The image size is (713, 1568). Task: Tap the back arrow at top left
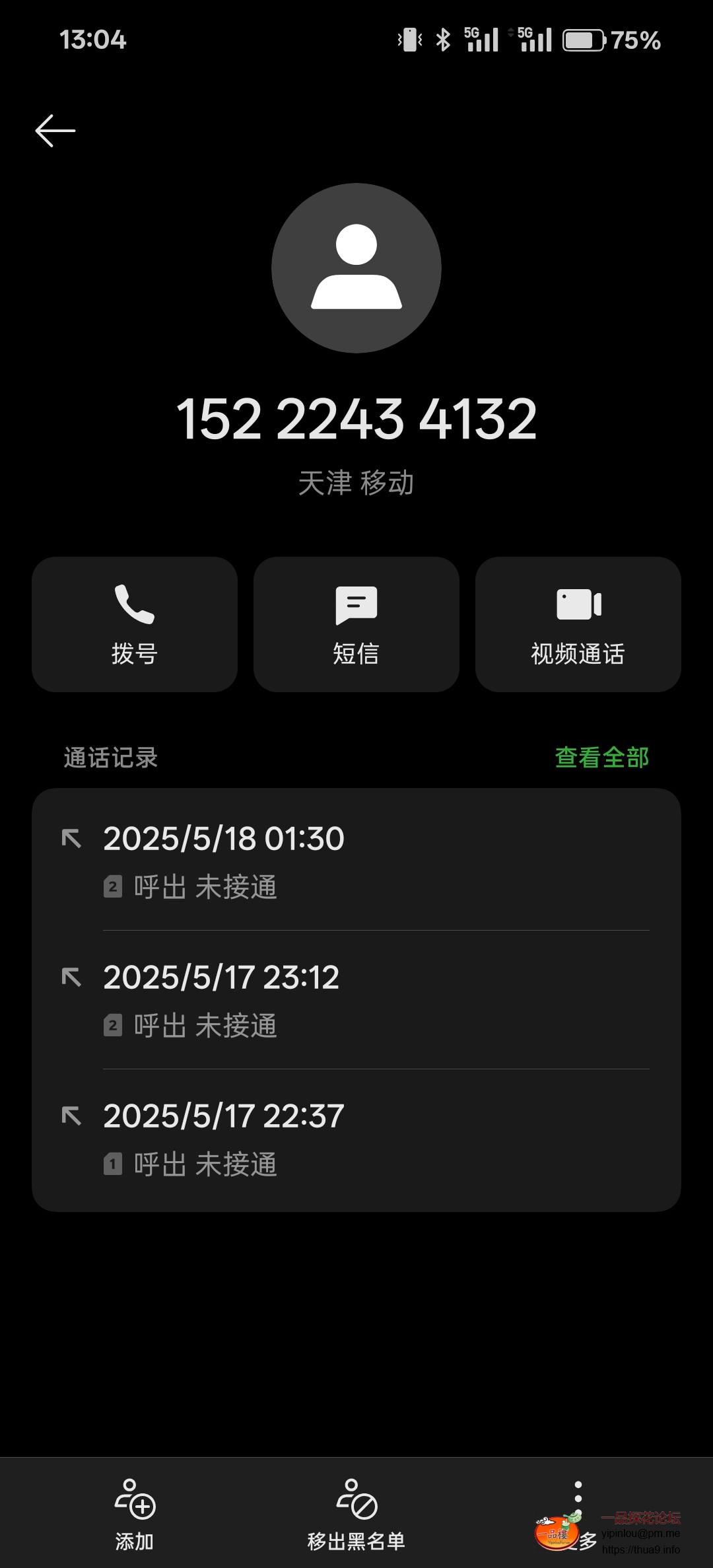point(54,129)
